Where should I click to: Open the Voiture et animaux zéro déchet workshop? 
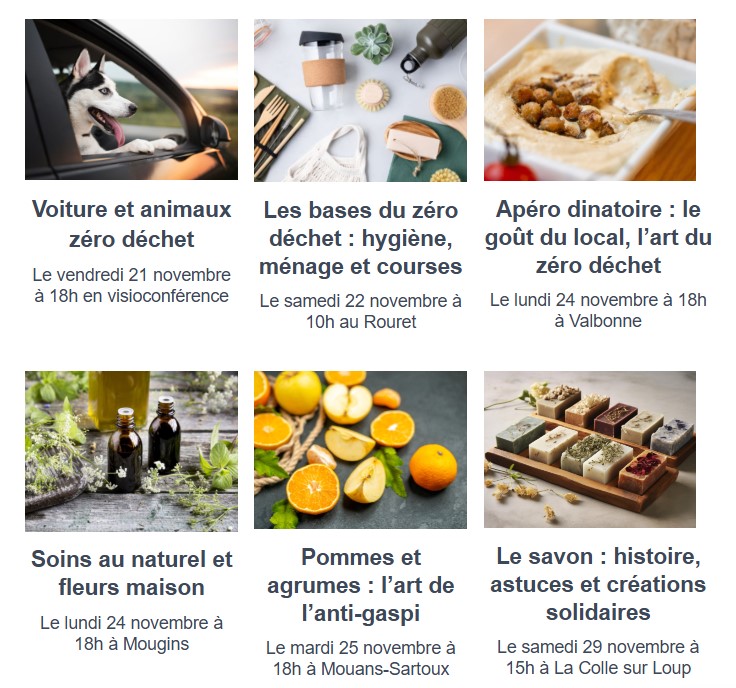tap(131, 224)
